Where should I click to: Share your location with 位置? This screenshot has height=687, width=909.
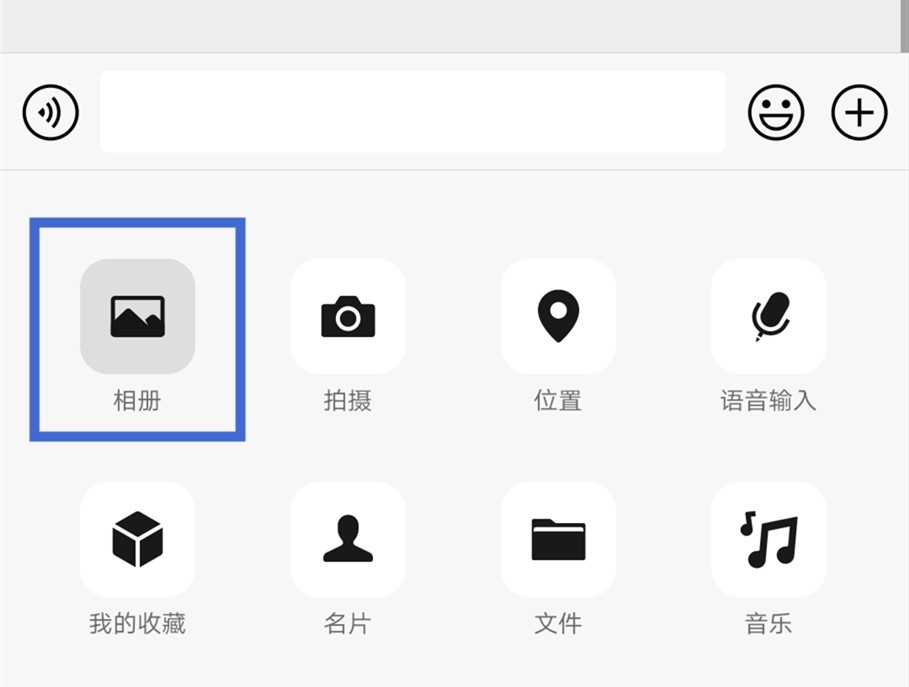point(558,316)
